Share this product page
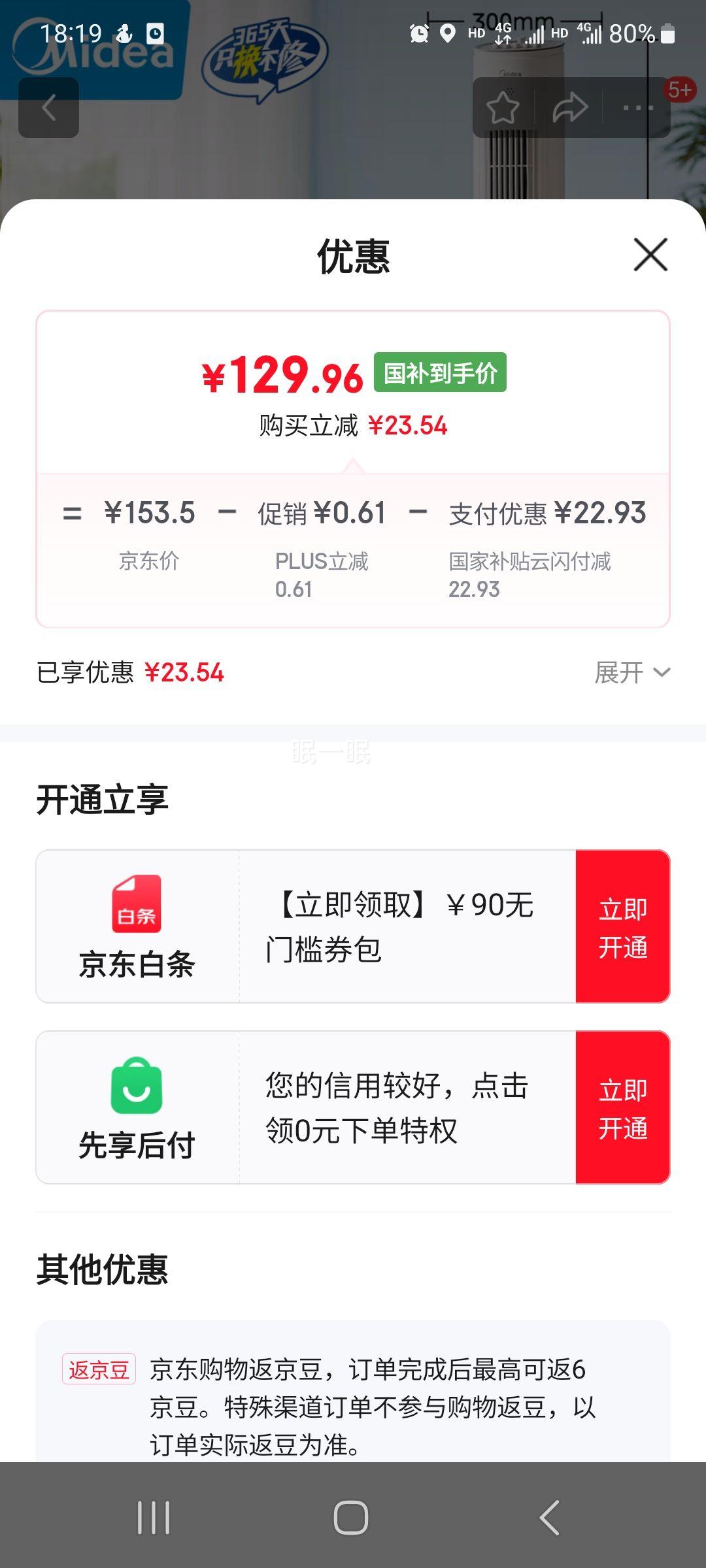 pos(570,108)
